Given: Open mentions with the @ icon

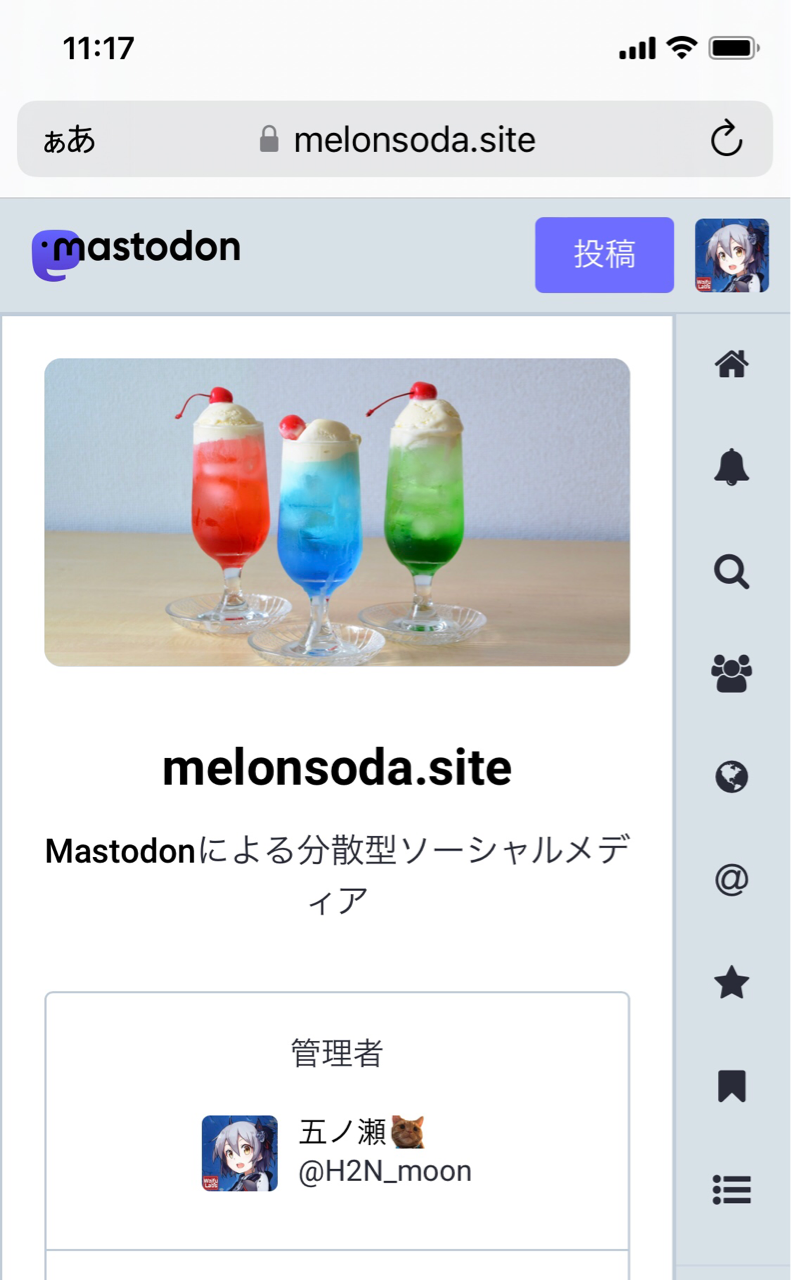Looking at the screenshot, I should coord(732,880).
